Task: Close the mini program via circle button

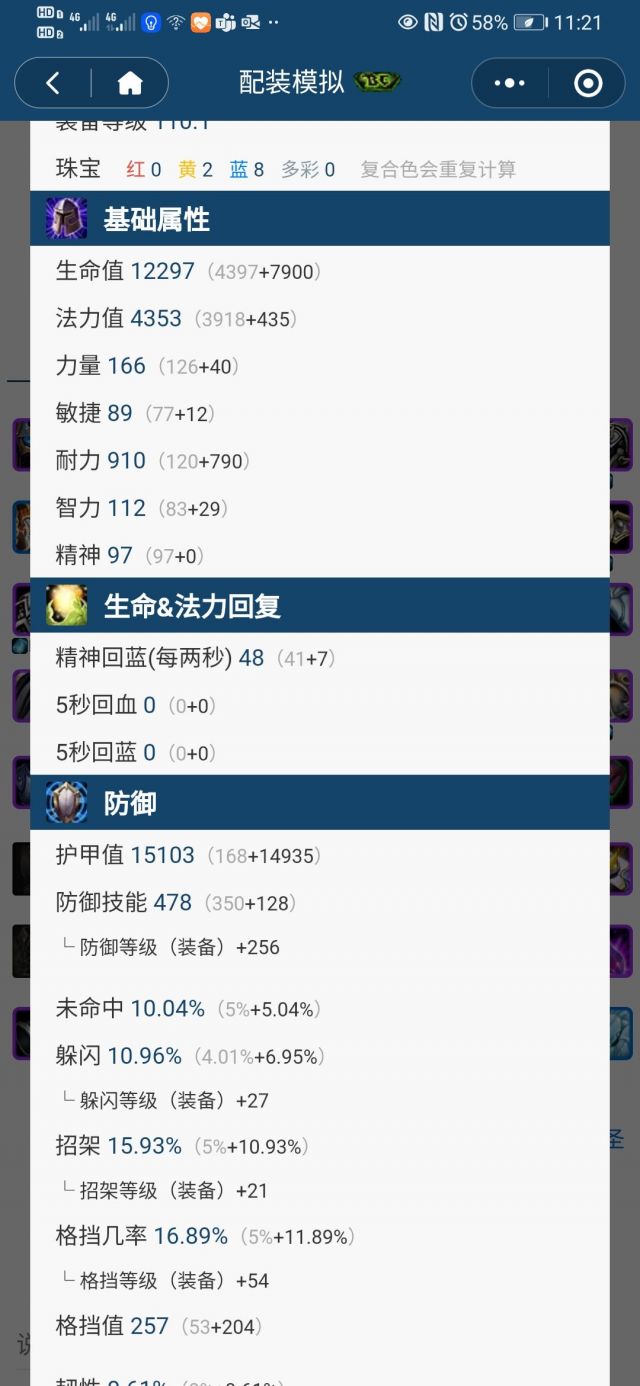Action: tap(588, 83)
